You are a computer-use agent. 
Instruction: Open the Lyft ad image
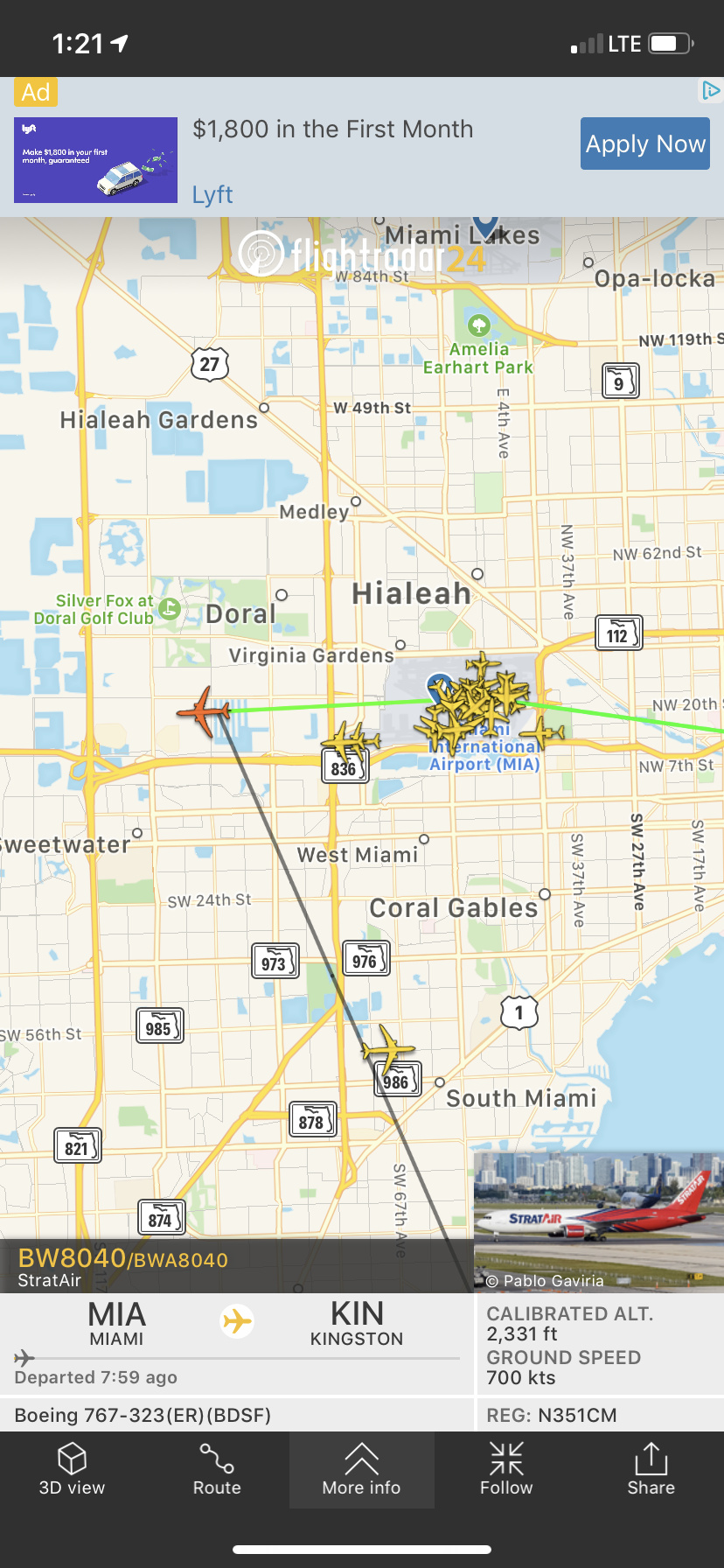point(95,160)
